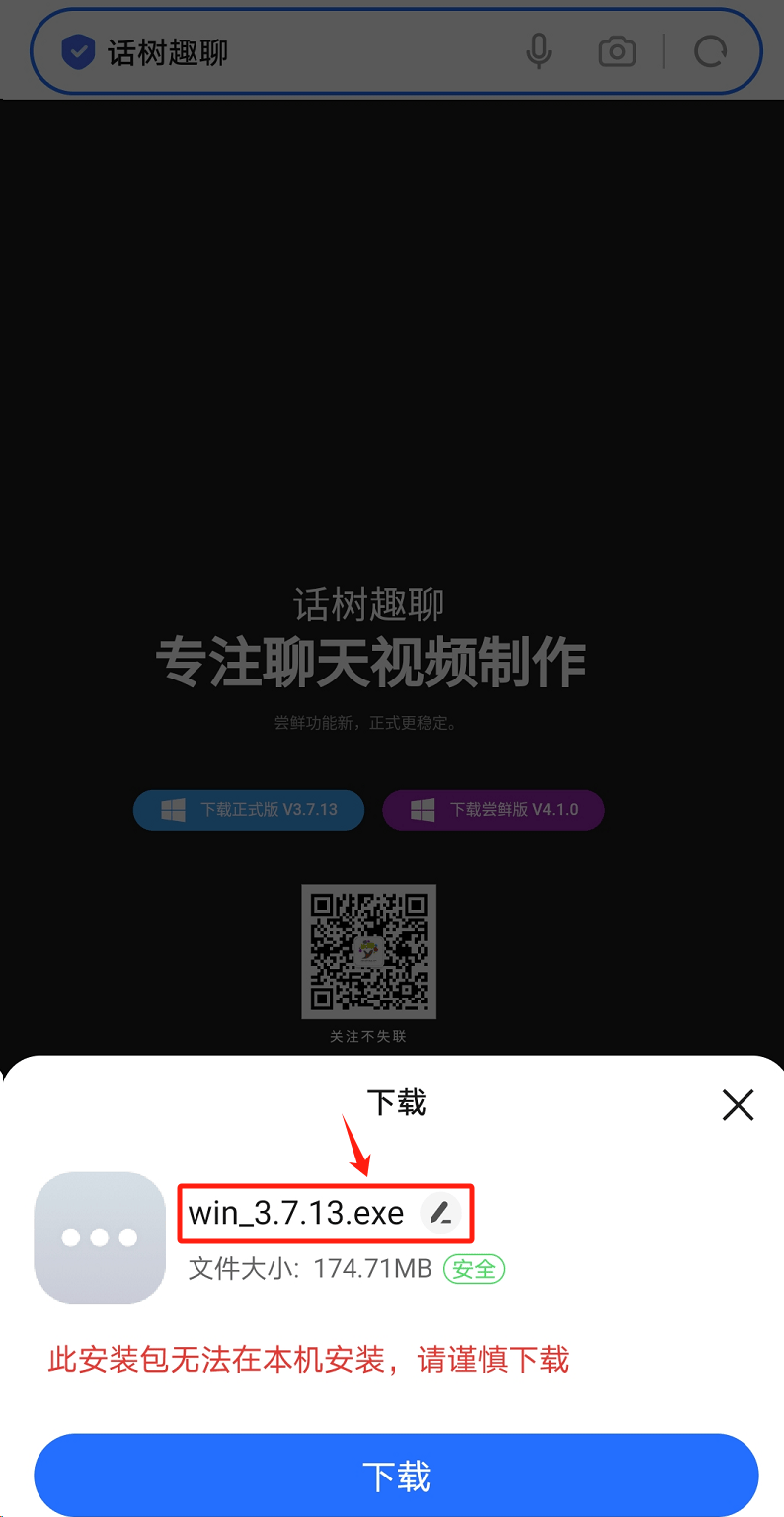
Task: Click the blue shield security icon
Action: (77, 50)
